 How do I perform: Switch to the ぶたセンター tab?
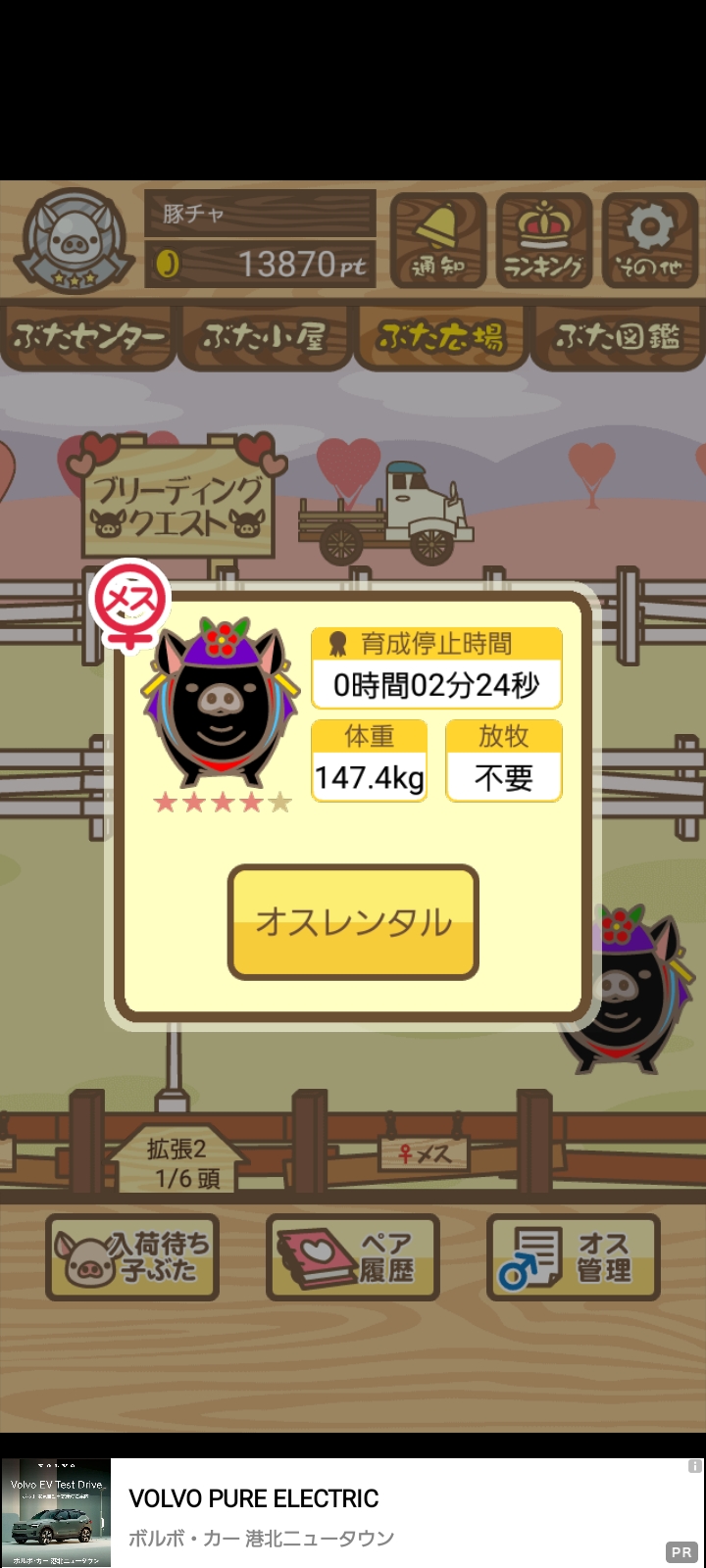88,337
